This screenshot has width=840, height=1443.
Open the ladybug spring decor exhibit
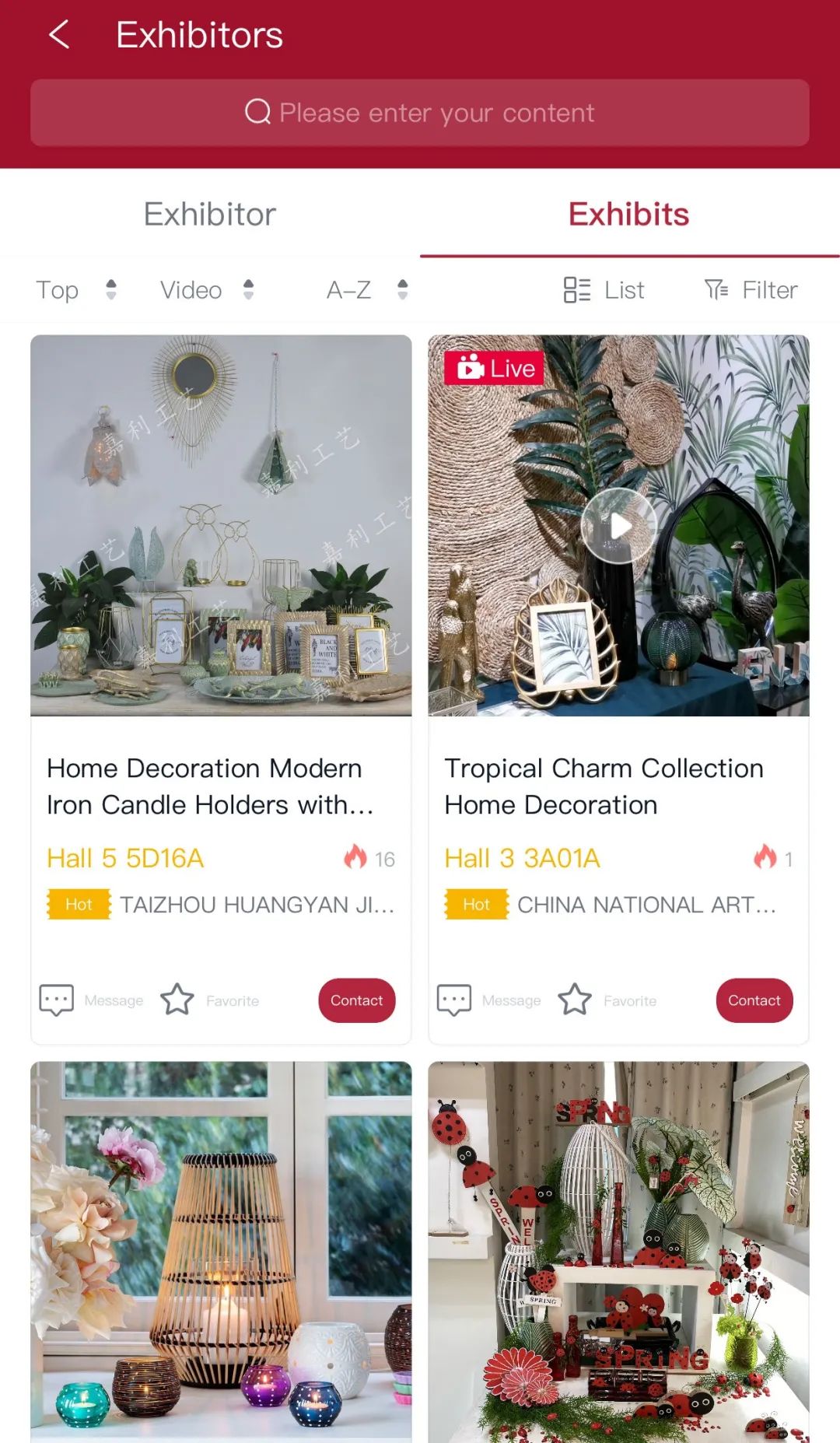[x=618, y=1252]
